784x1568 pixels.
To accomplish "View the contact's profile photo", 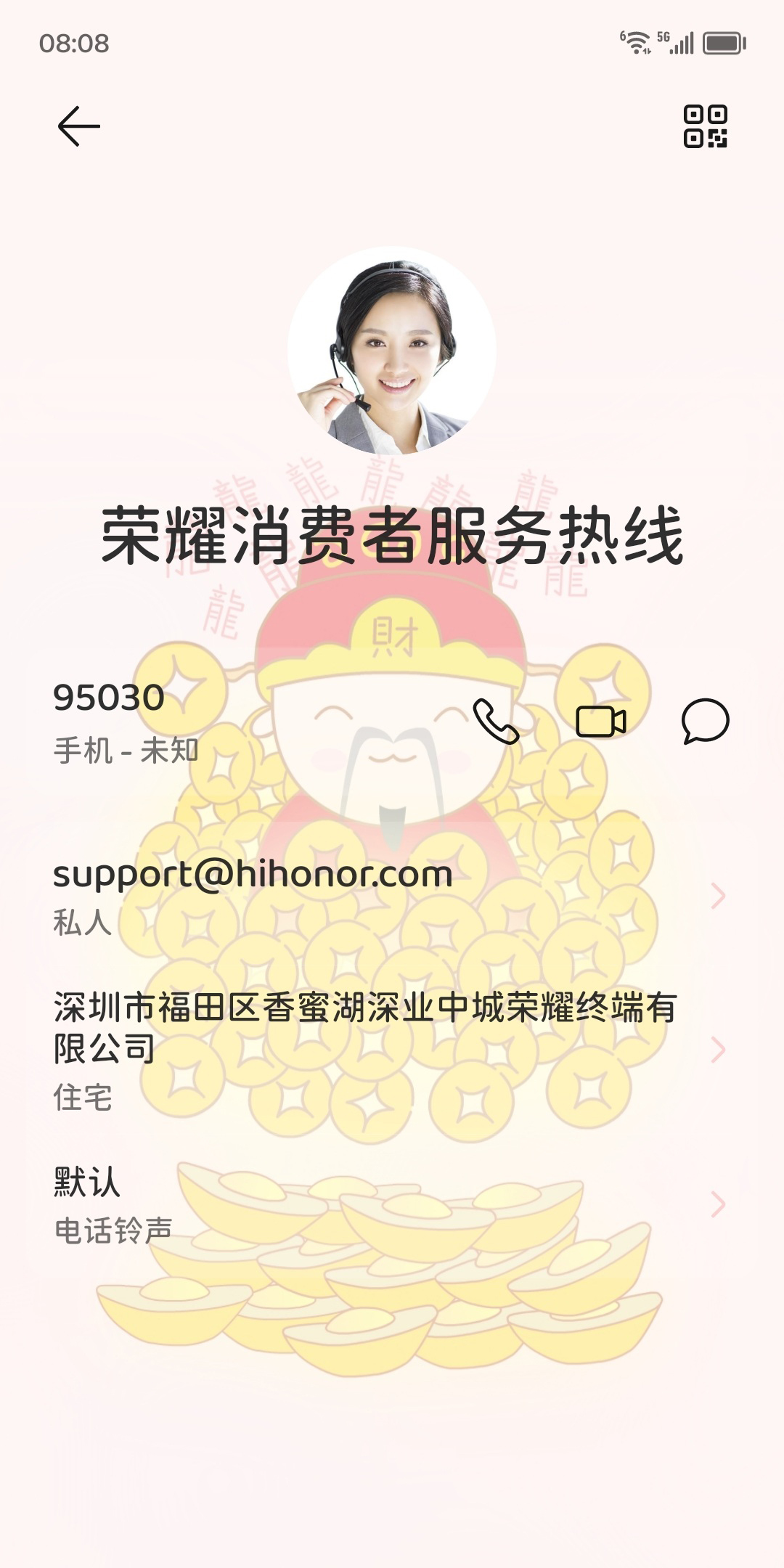I will click(x=392, y=351).
